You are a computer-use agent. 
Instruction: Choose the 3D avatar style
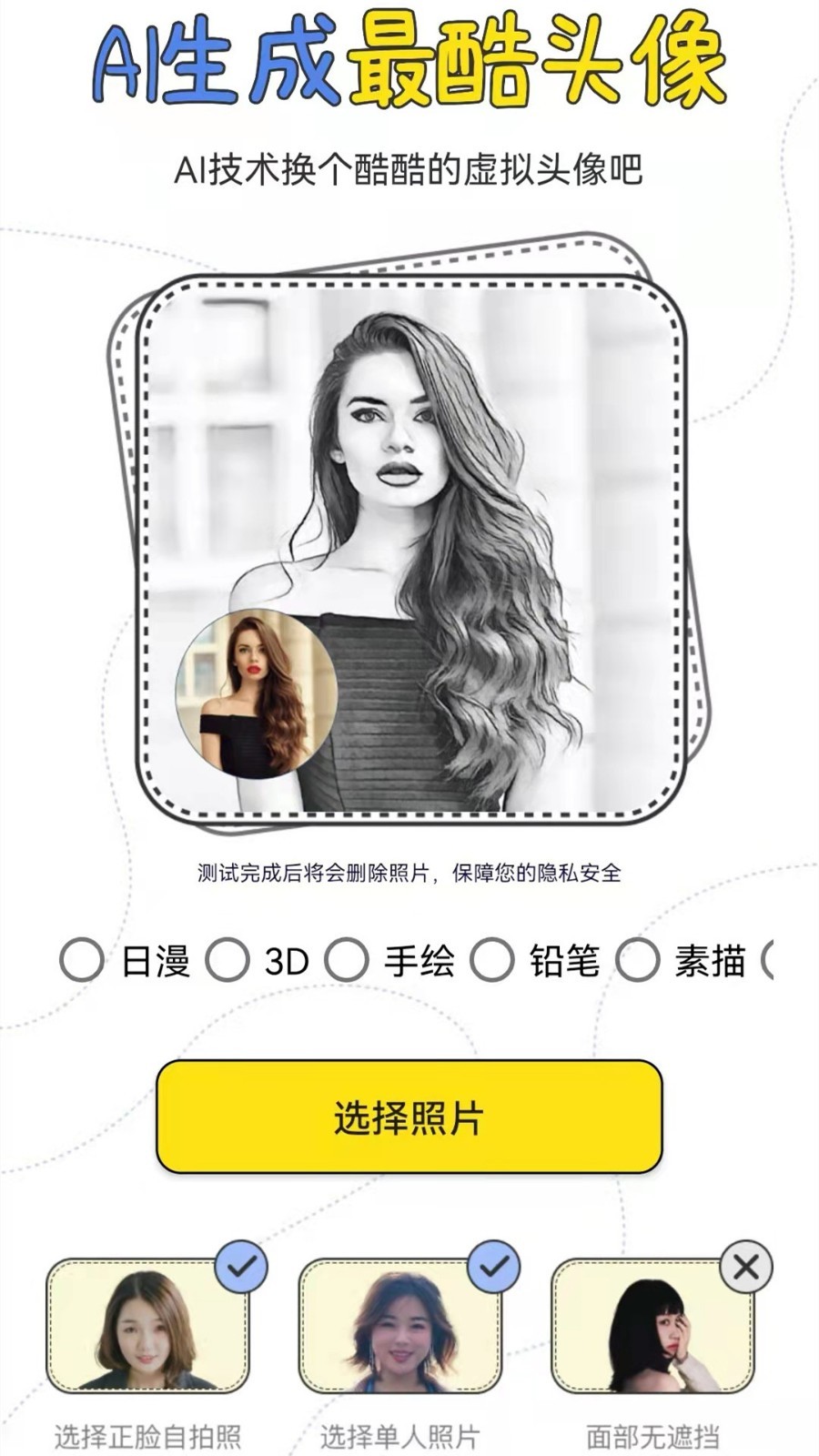pyautogui.click(x=227, y=959)
